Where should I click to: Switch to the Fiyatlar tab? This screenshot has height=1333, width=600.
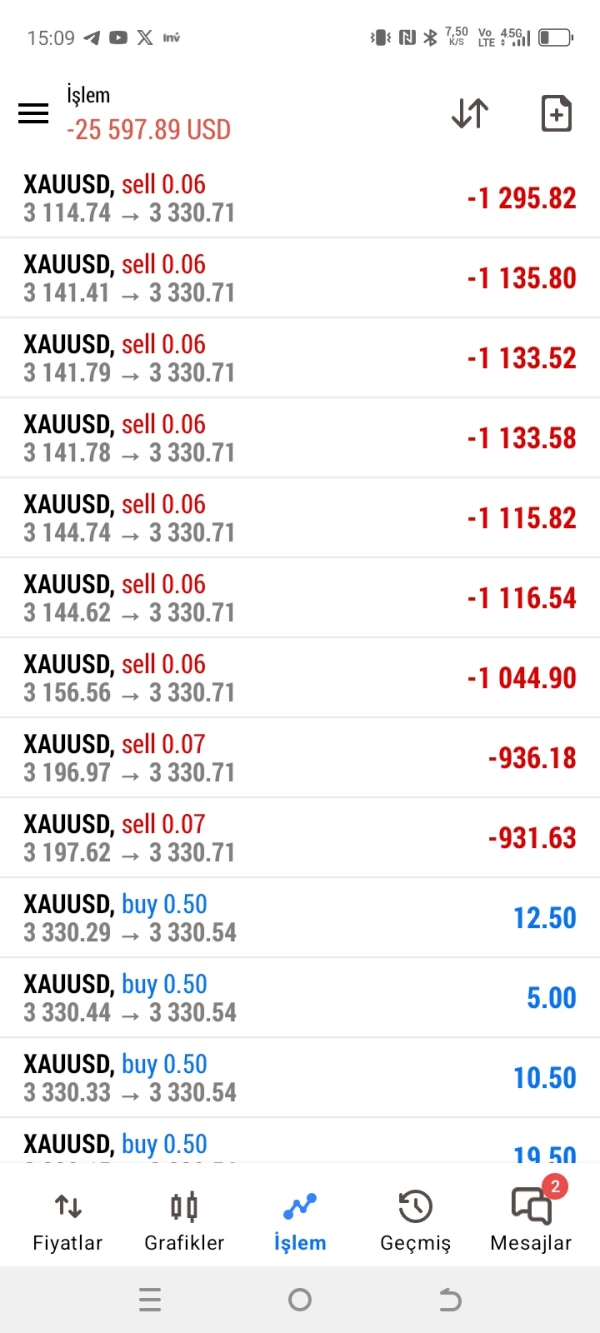point(68,1222)
